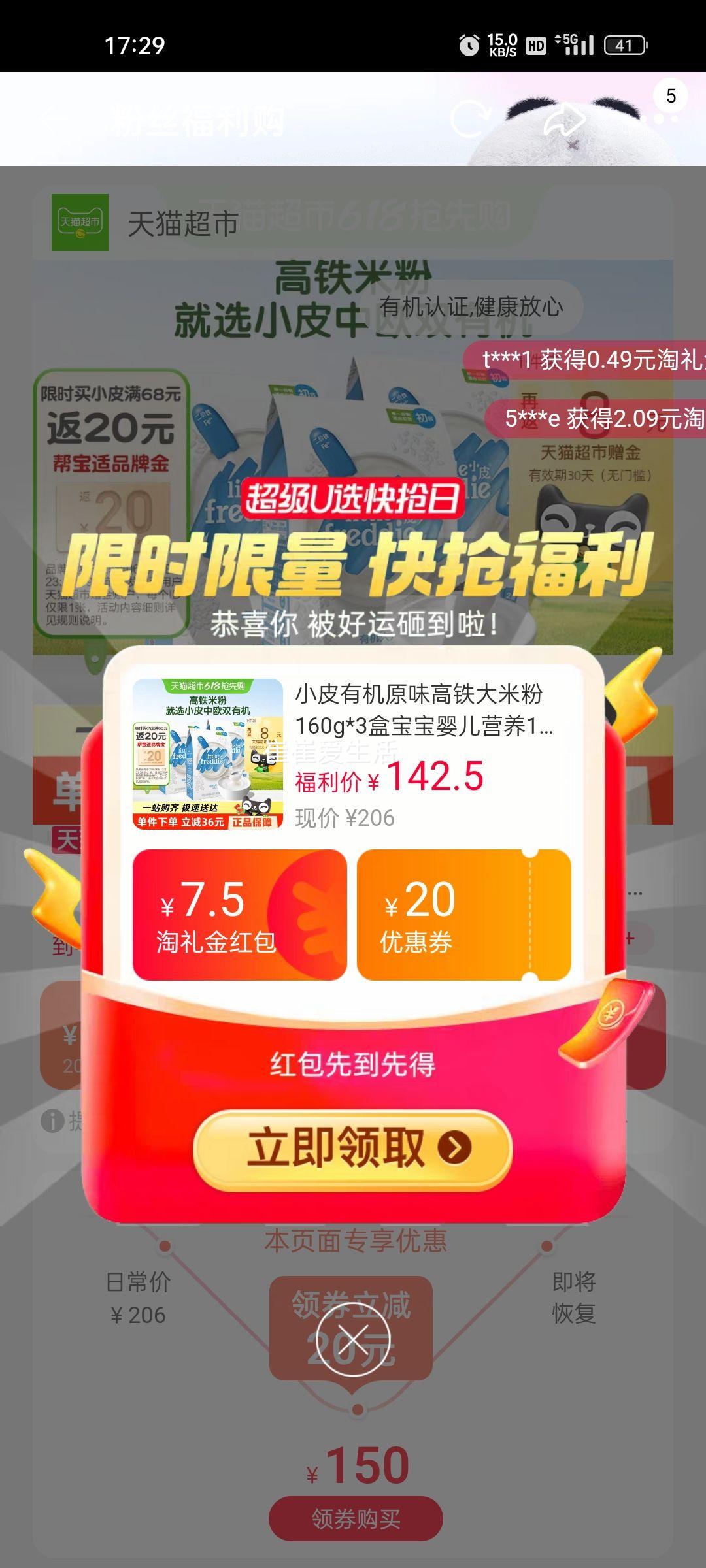The width and height of the screenshot is (706, 1568).
Task: Open the three-dot overflow menu
Action: pyautogui.click(x=660, y=120)
